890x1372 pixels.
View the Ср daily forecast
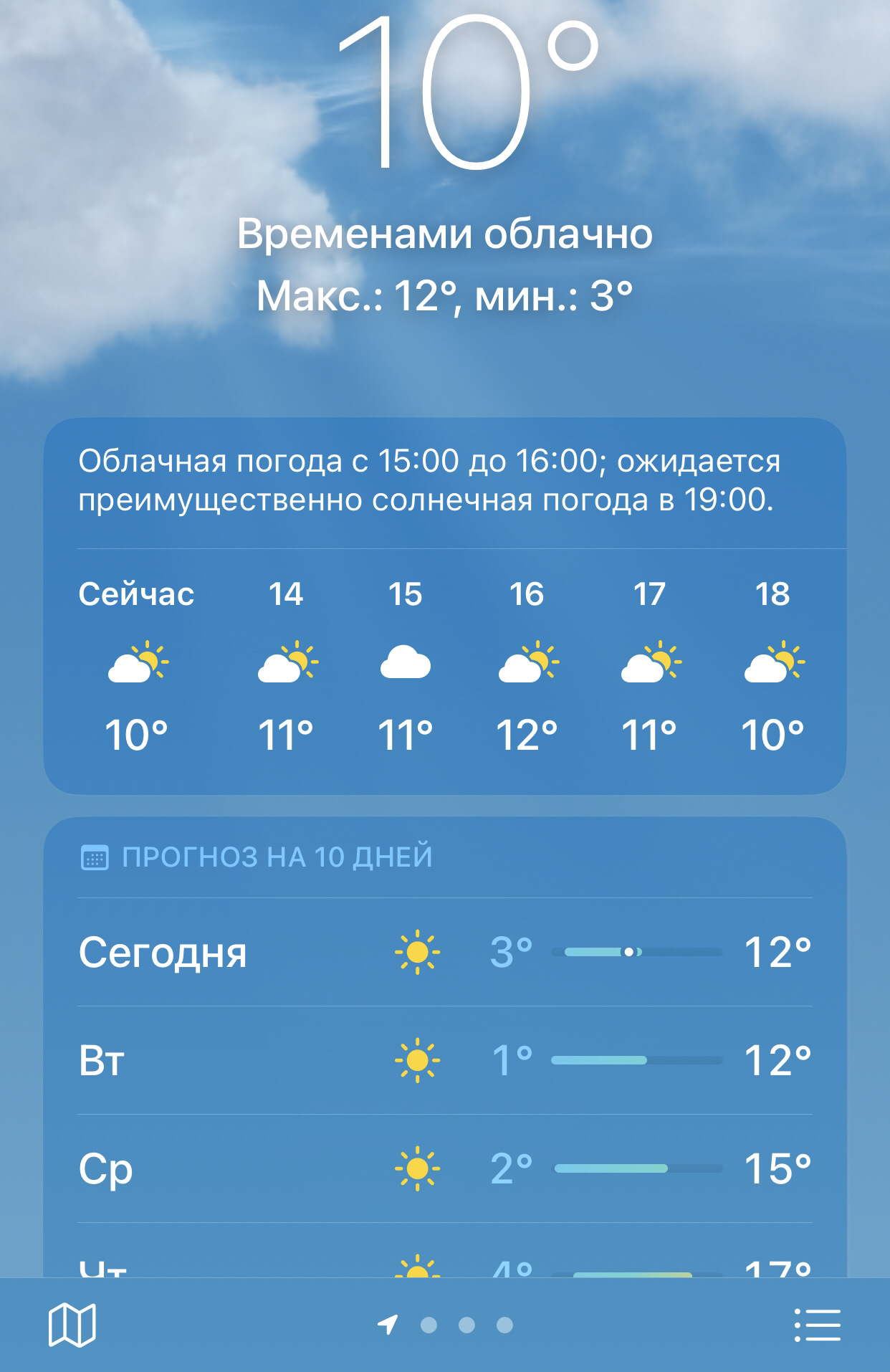pyautogui.click(x=444, y=1168)
